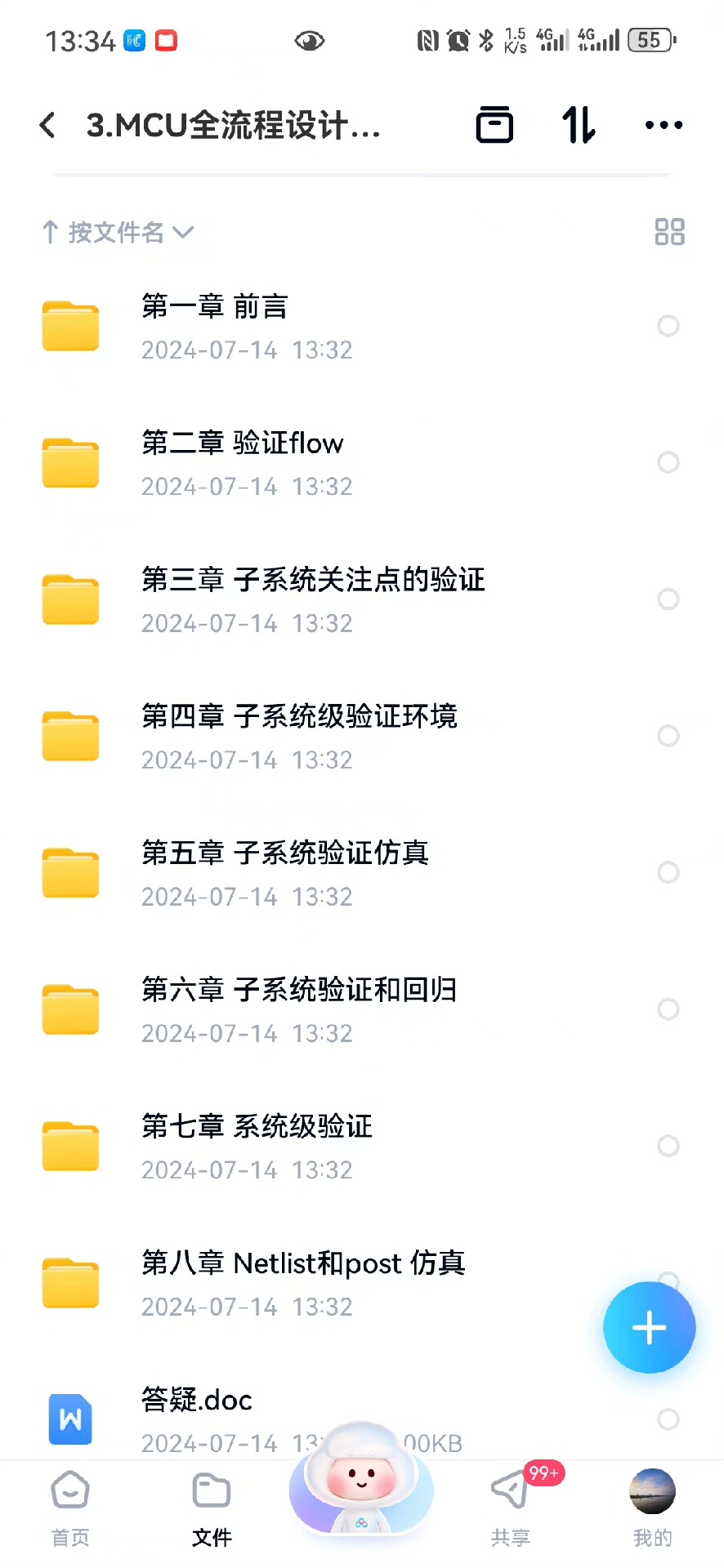Expand the 按文件名 sort dropdown
724x1568 pixels.
pos(118,233)
